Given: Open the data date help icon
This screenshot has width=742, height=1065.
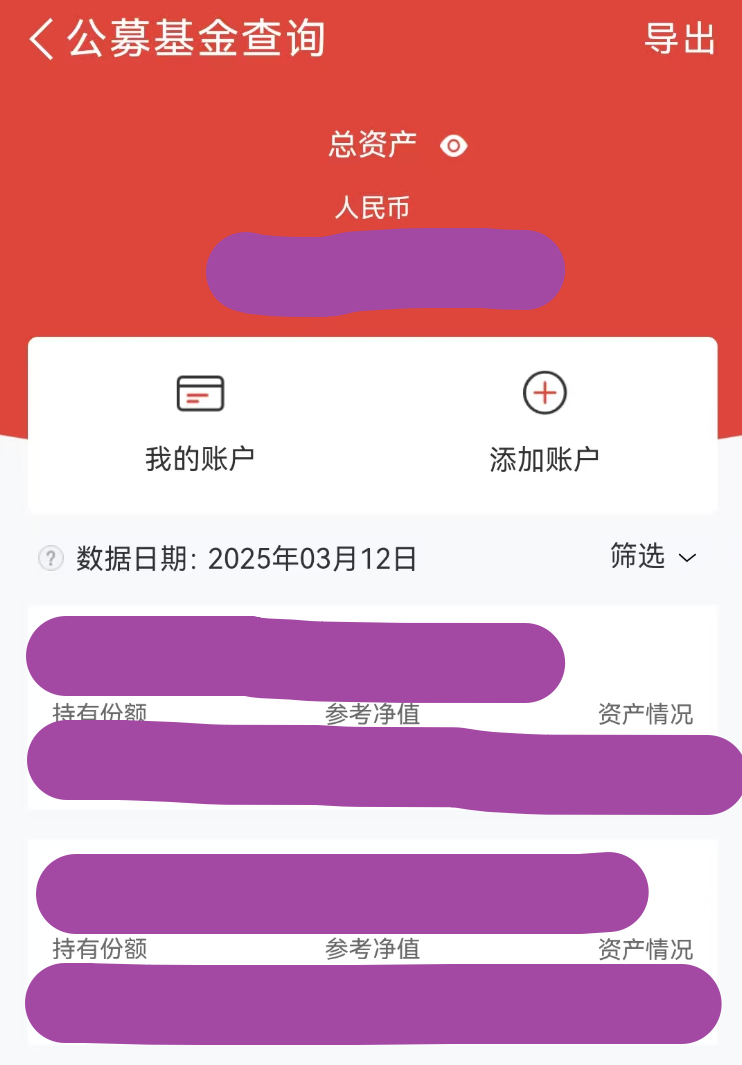Looking at the screenshot, I should click(50, 558).
